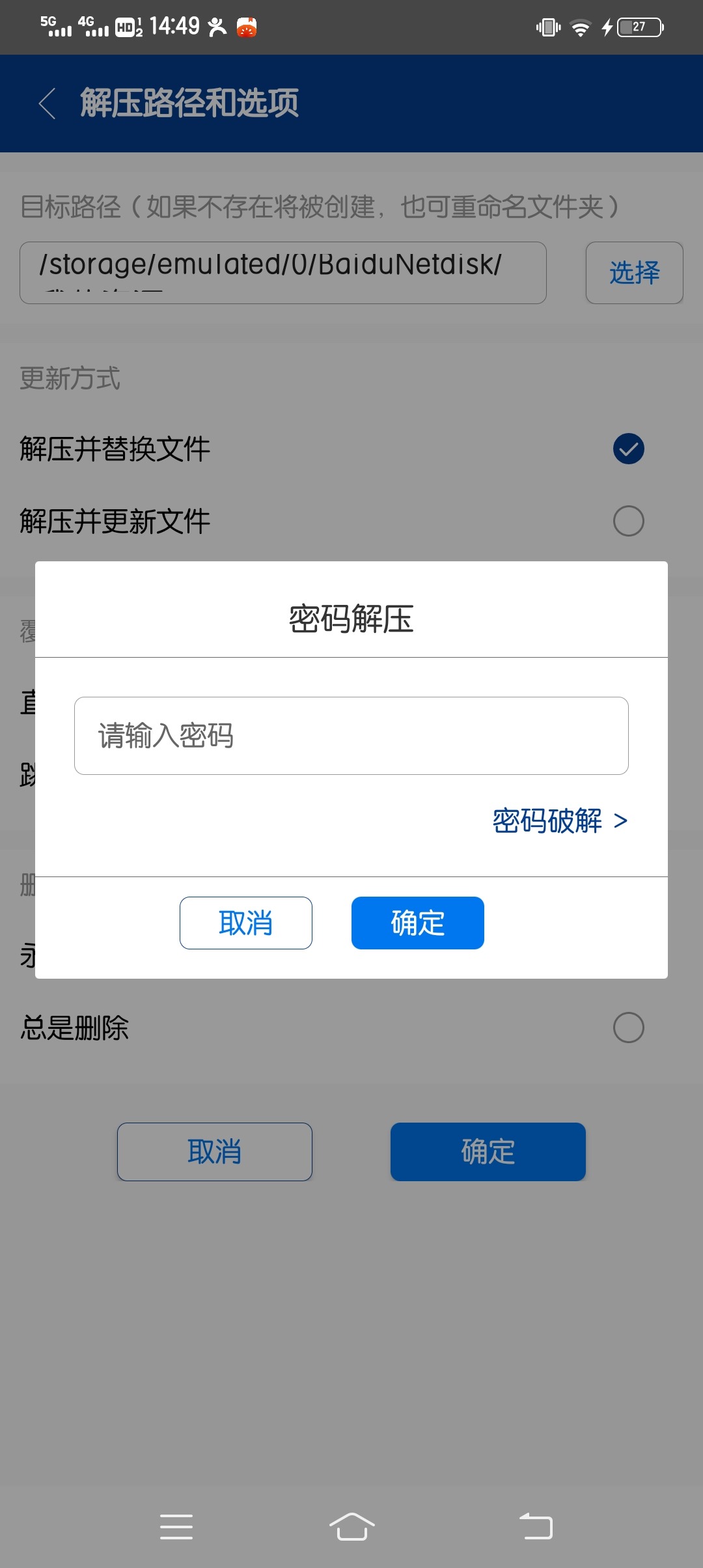Select the 解压并更新文件 update option
The height and width of the screenshot is (1568, 703).
[627, 520]
